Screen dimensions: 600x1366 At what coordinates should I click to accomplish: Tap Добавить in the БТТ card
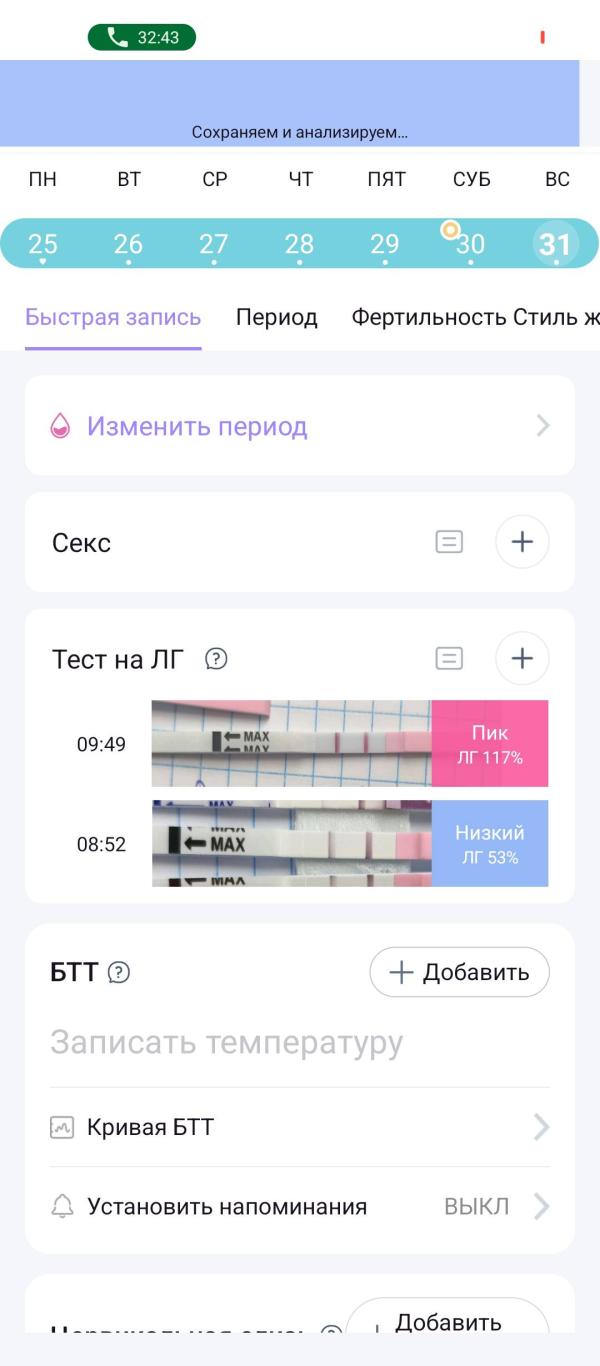coord(459,972)
